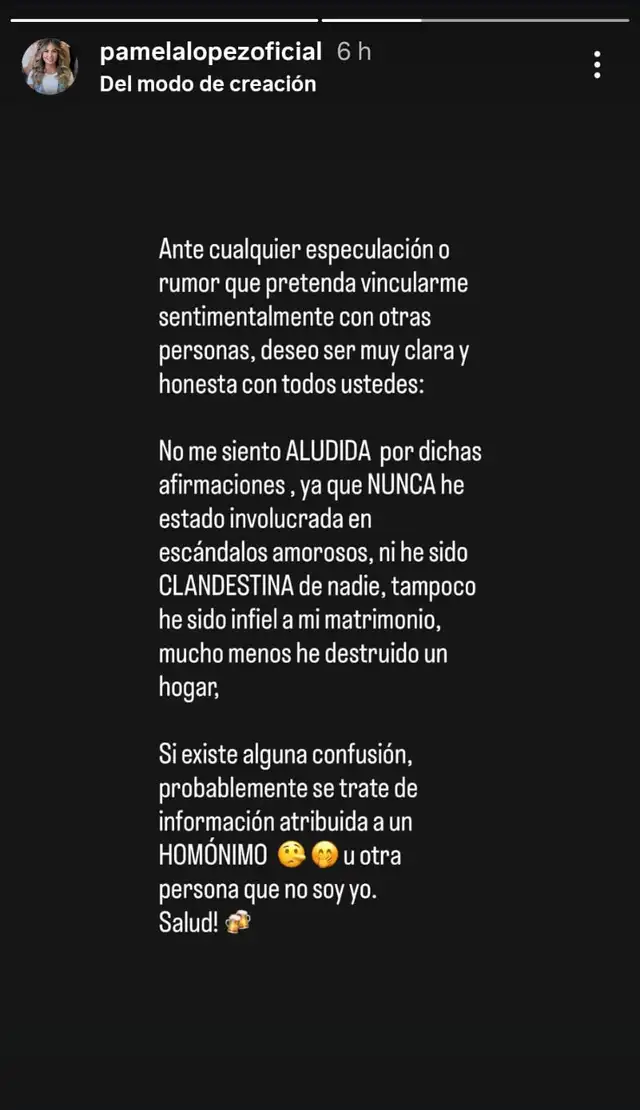Open the story's three-dot options menu

(597, 65)
